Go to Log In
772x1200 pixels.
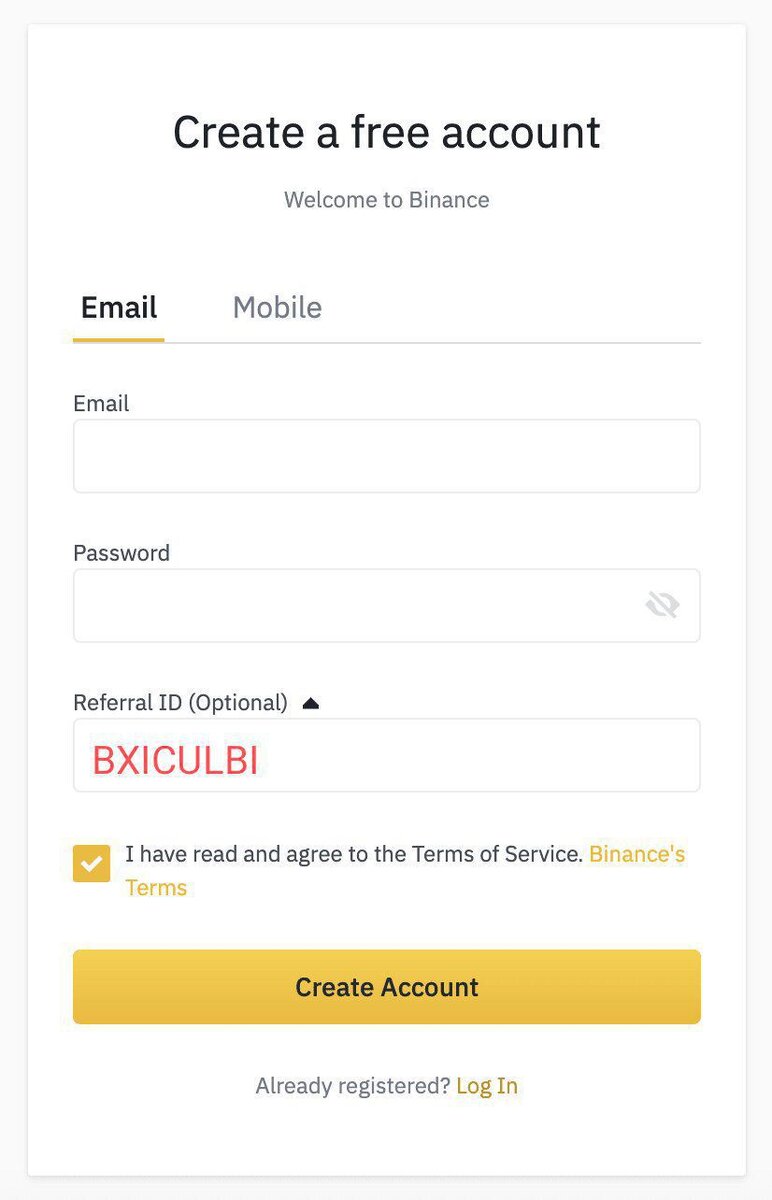point(487,1086)
